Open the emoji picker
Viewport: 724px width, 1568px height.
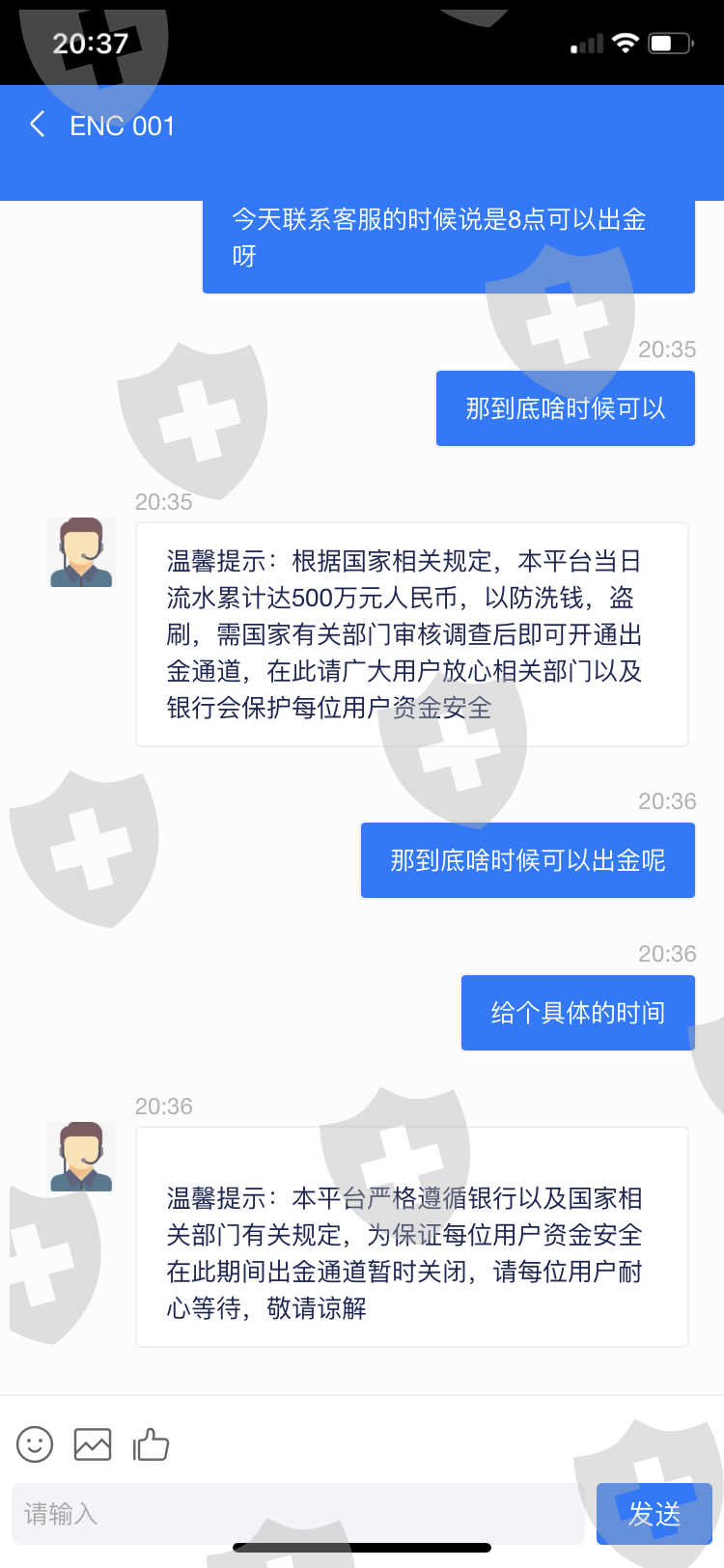[x=35, y=1444]
